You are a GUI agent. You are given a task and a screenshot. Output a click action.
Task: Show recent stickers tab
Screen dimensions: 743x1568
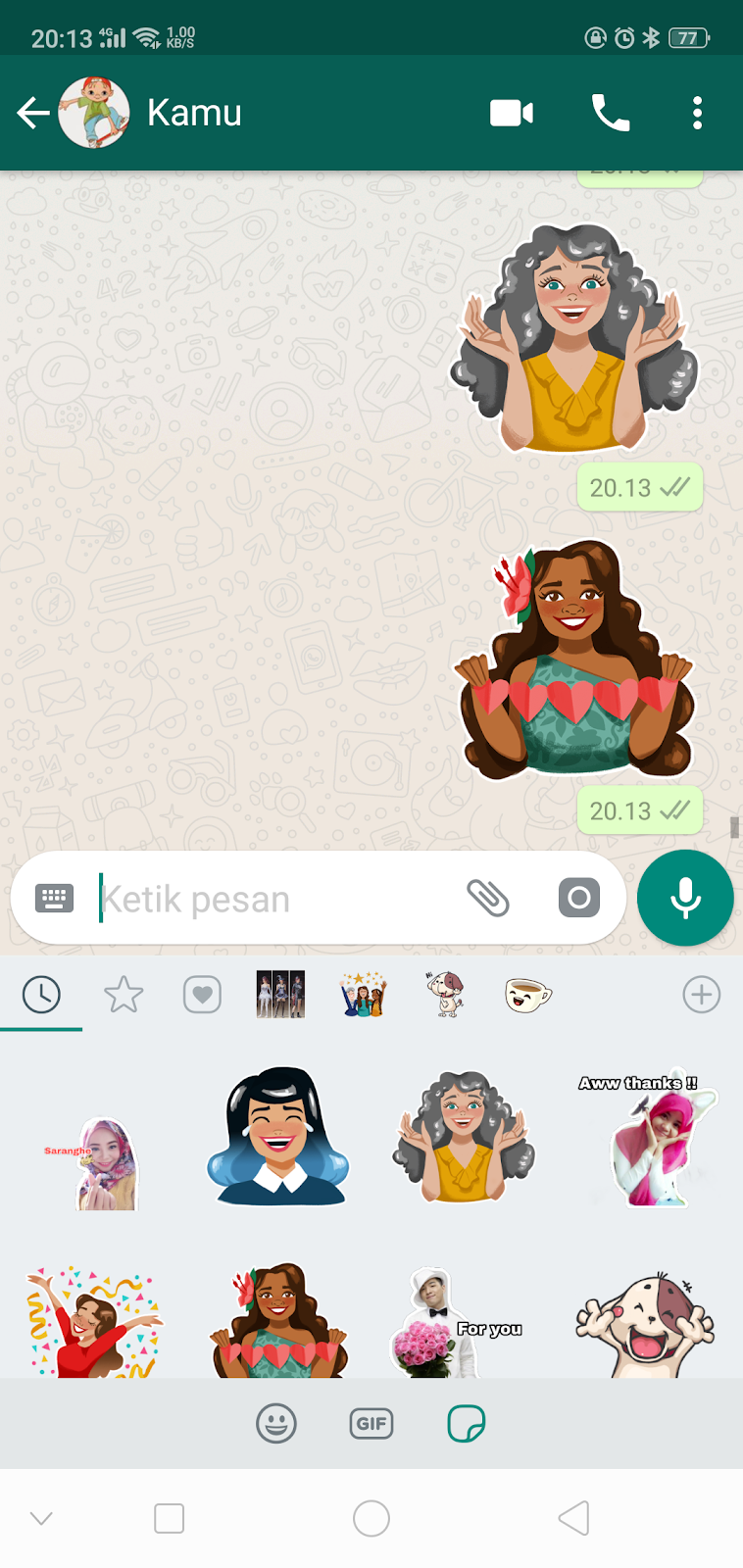pyautogui.click(x=41, y=995)
